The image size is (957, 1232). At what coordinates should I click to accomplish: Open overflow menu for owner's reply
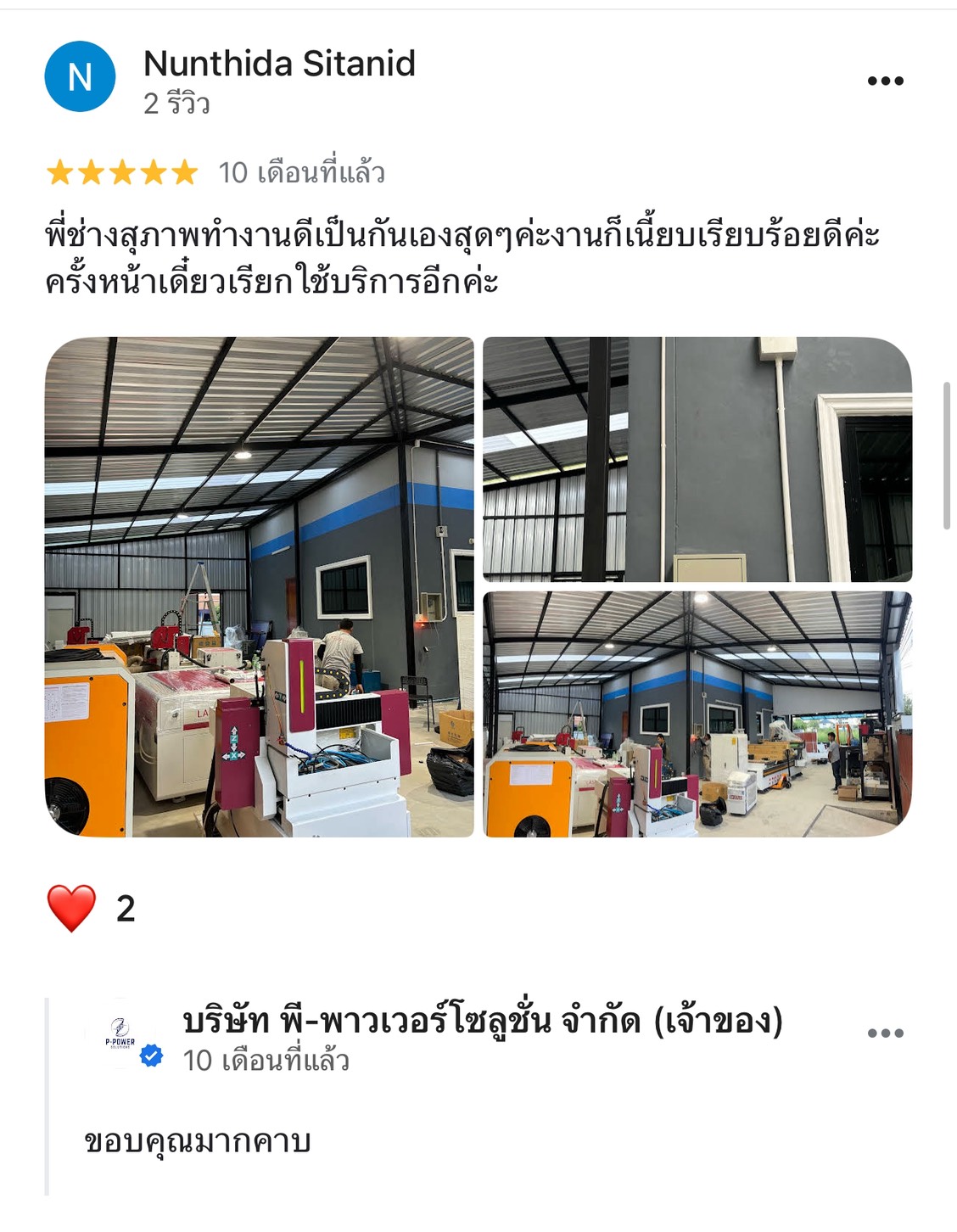pos(885,1033)
